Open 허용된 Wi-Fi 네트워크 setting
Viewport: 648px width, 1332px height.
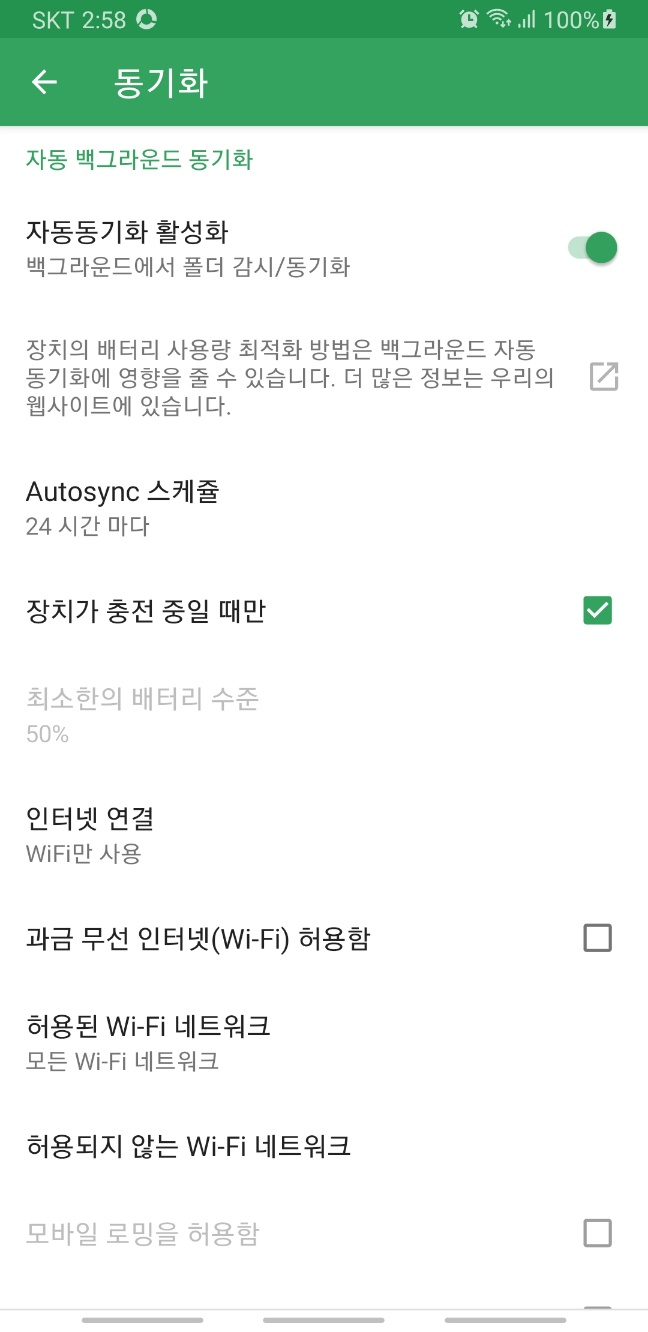(324, 1042)
